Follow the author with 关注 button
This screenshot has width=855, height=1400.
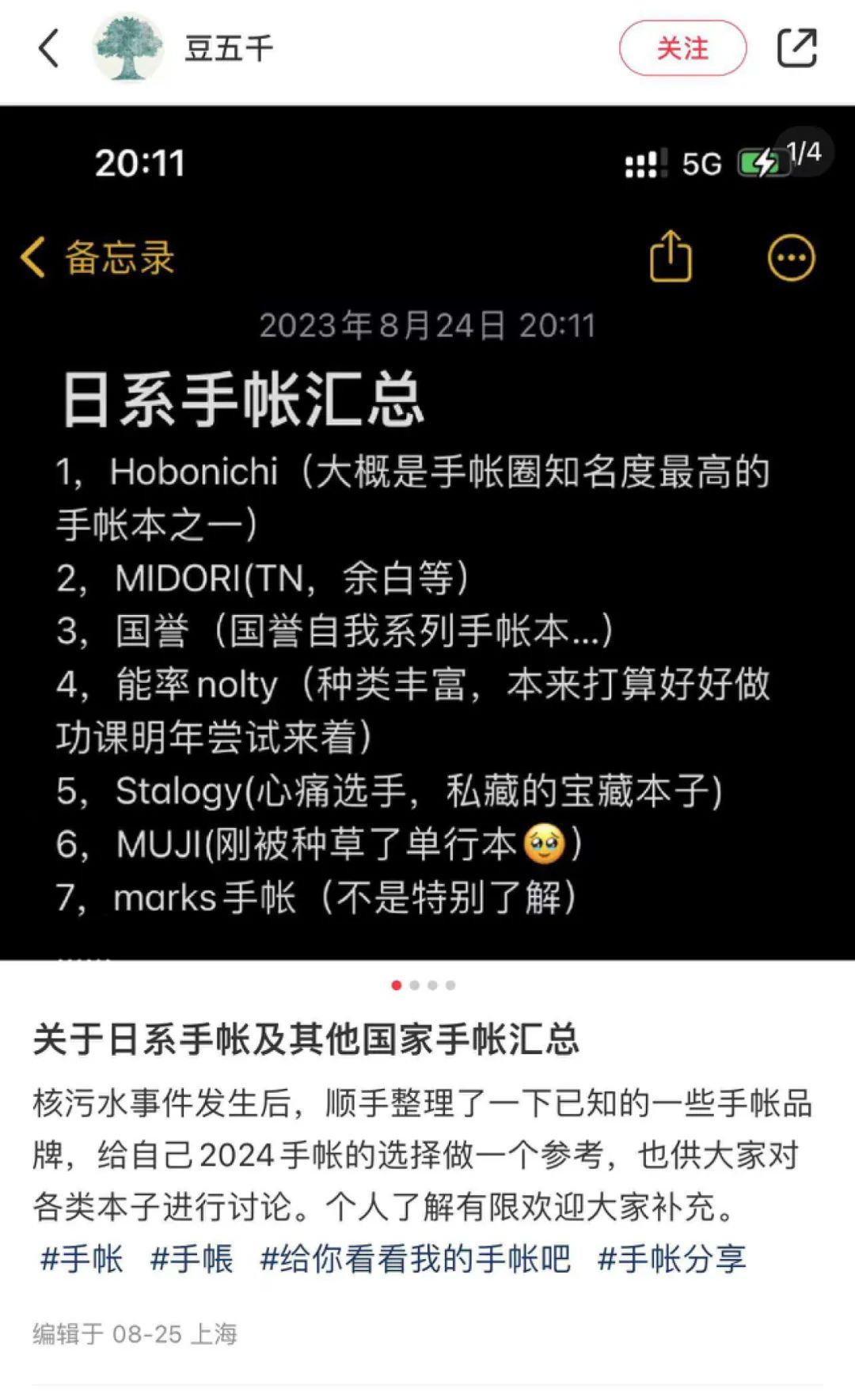tap(682, 48)
